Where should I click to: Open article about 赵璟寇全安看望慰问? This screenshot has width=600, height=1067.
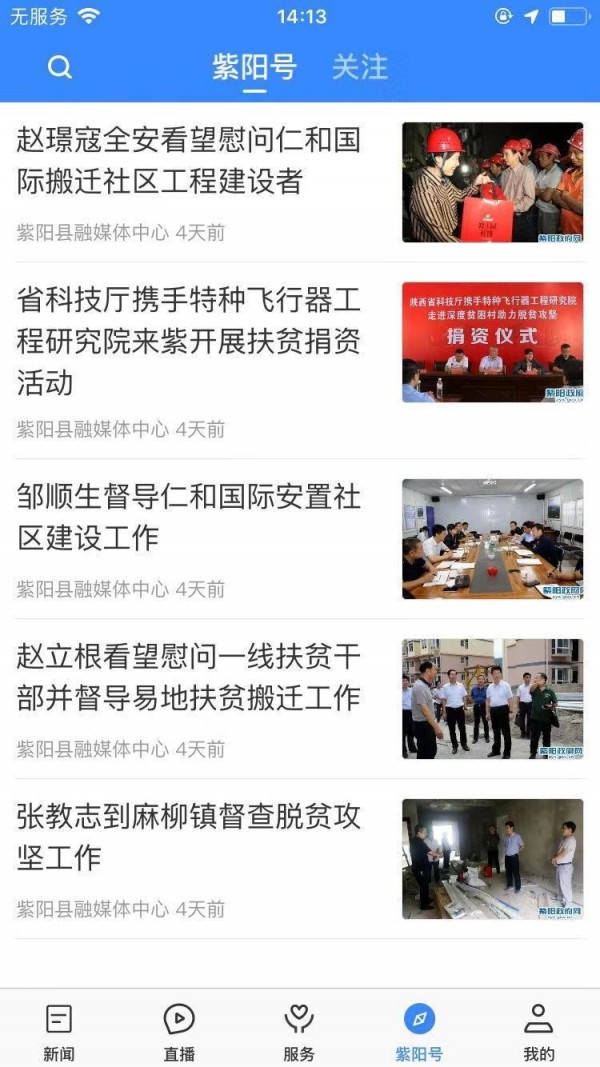pos(189,160)
